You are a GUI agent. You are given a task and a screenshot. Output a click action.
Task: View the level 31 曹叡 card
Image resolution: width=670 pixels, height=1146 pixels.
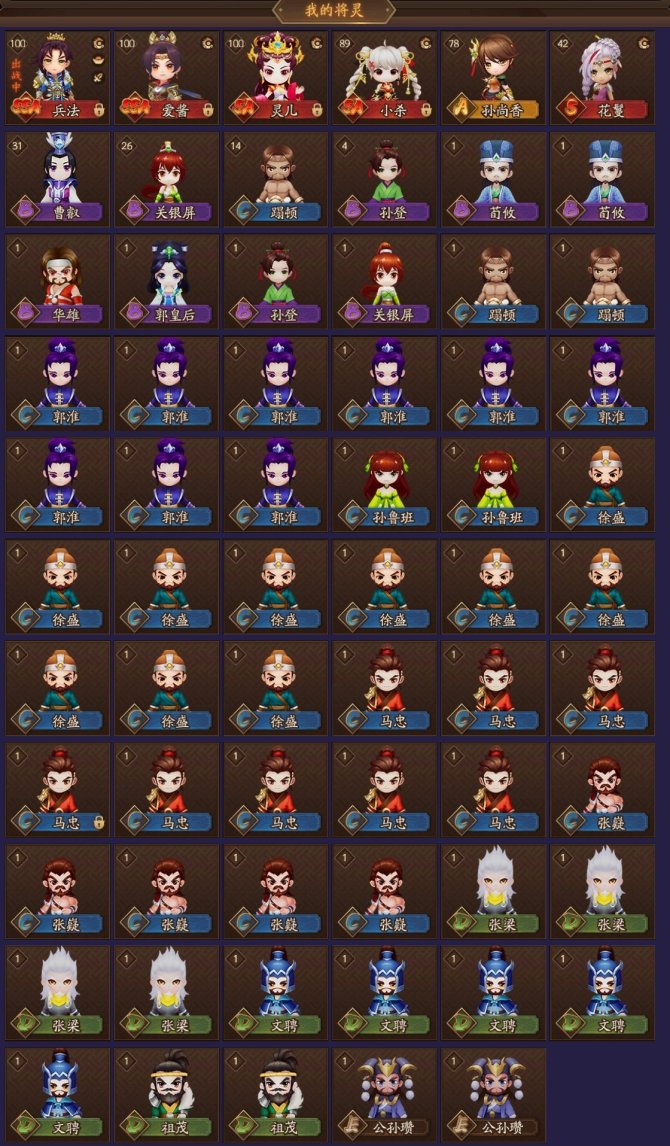tap(57, 179)
